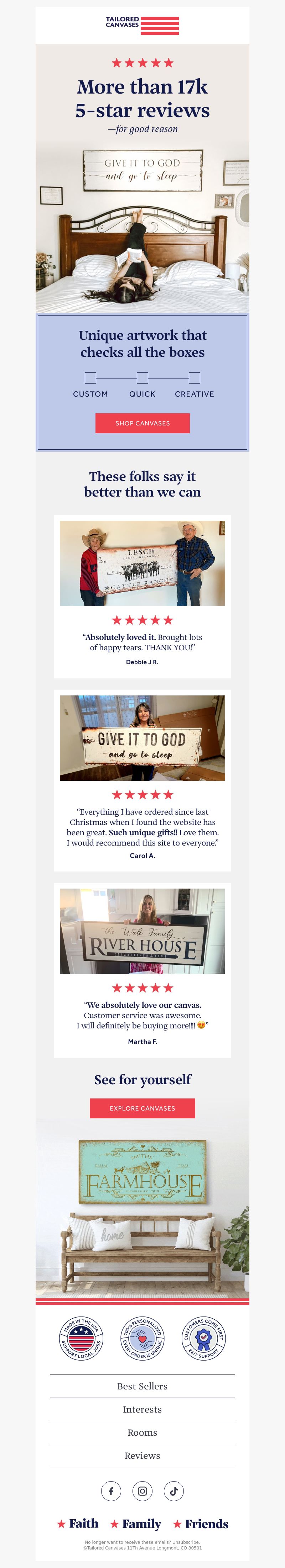Image resolution: width=285 pixels, height=1568 pixels.
Task: Go to the Interests section
Action: pyautogui.click(x=142, y=1409)
